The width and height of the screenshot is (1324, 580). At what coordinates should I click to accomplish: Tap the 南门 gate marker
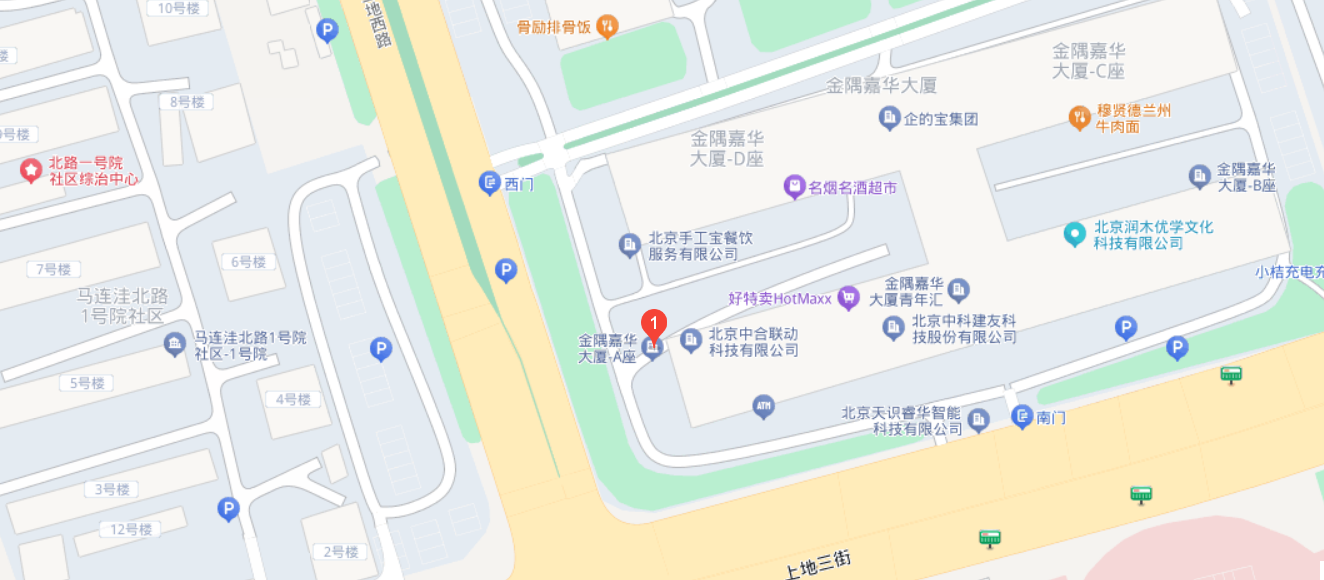click(x=1022, y=417)
